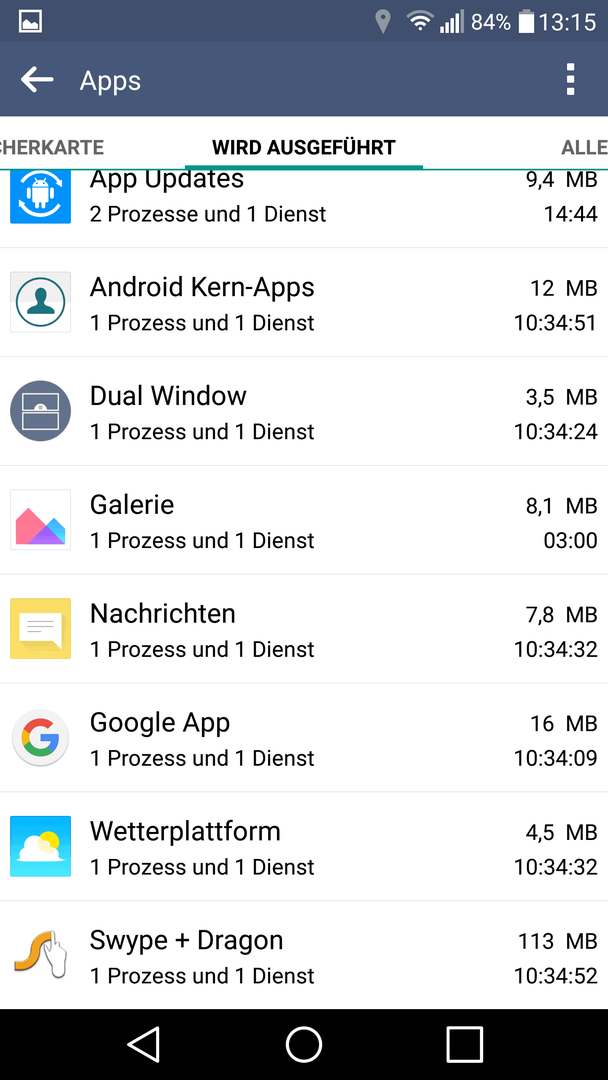Screen dimensions: 608x1080
Task: Open Nachrichten running service details
Action: tap(304, 629)
